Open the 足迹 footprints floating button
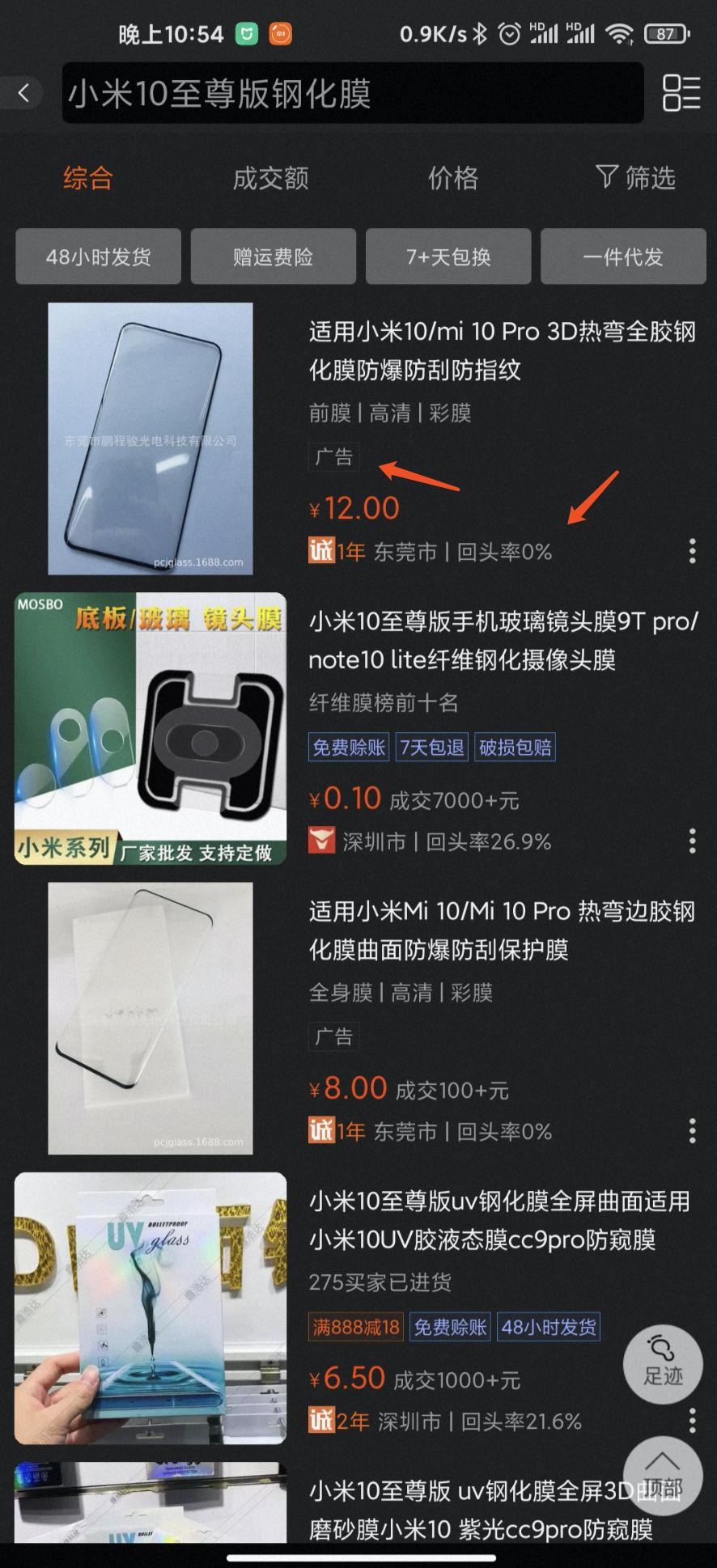The height and width of the screenshot is (1568, 717). coord(663,1363)
